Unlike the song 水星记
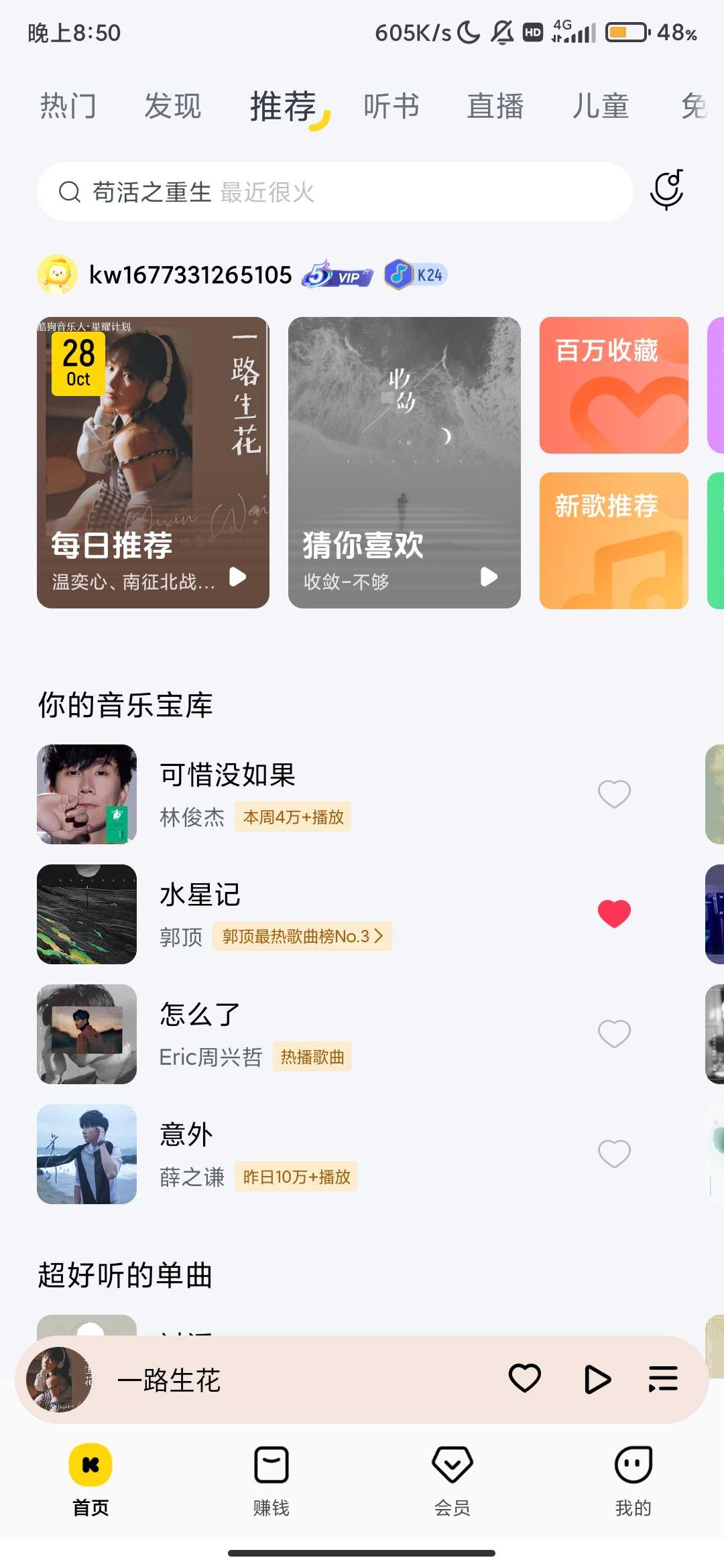This screenshot has width=724, height=1568. (x=614, y=914)
